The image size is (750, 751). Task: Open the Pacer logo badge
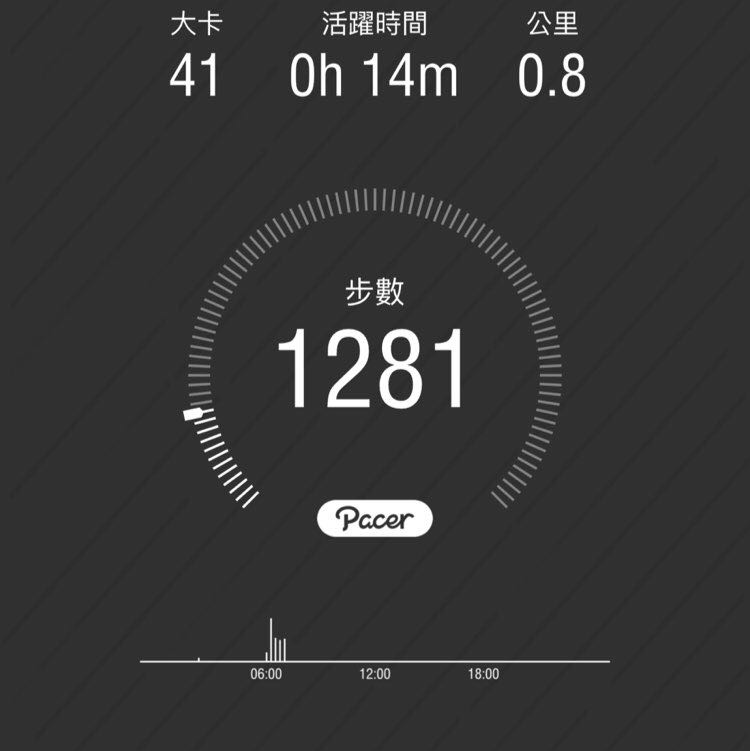click(x=375, y=516)
